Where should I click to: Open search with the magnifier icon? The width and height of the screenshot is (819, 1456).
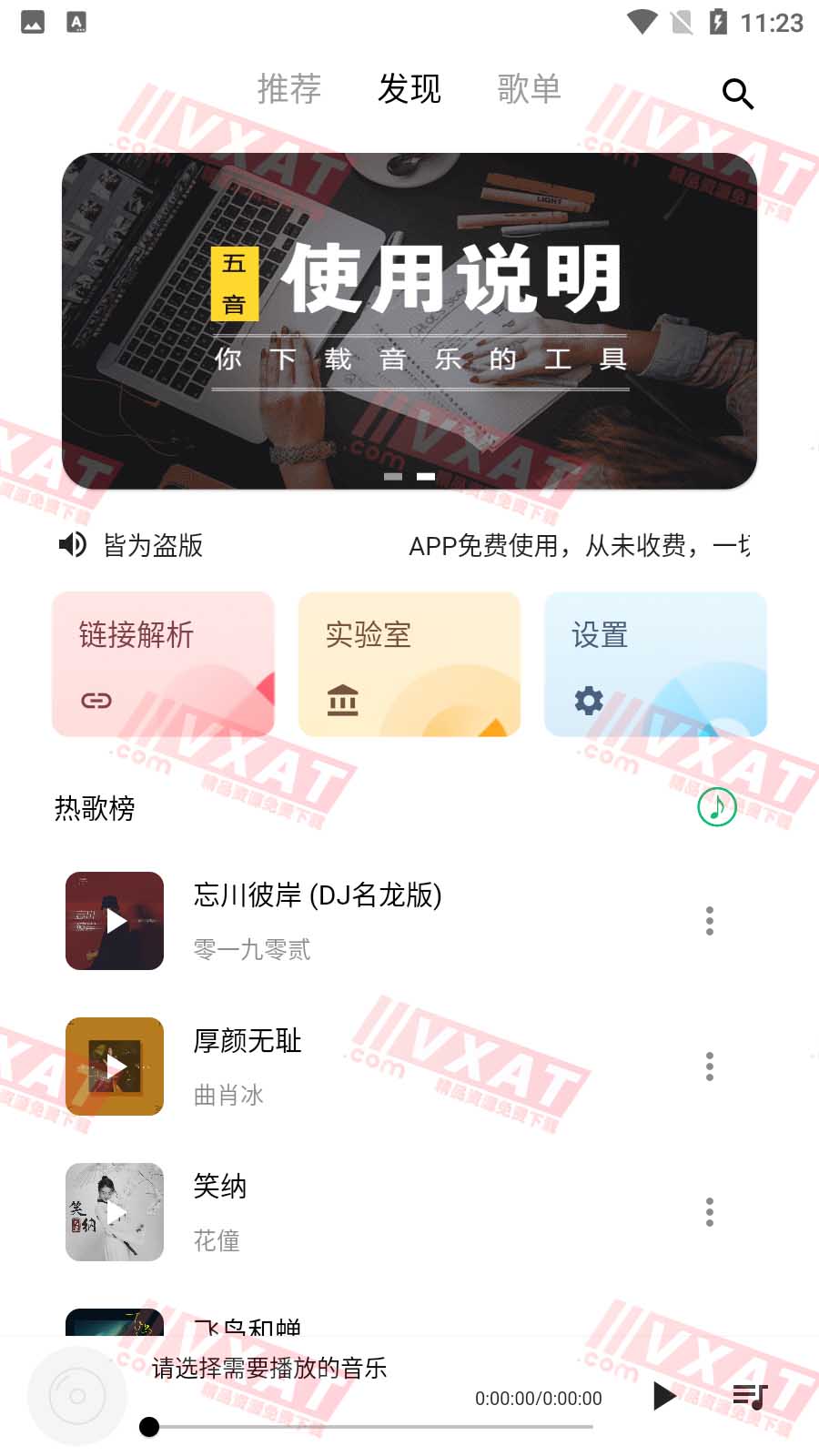(737, 94)
